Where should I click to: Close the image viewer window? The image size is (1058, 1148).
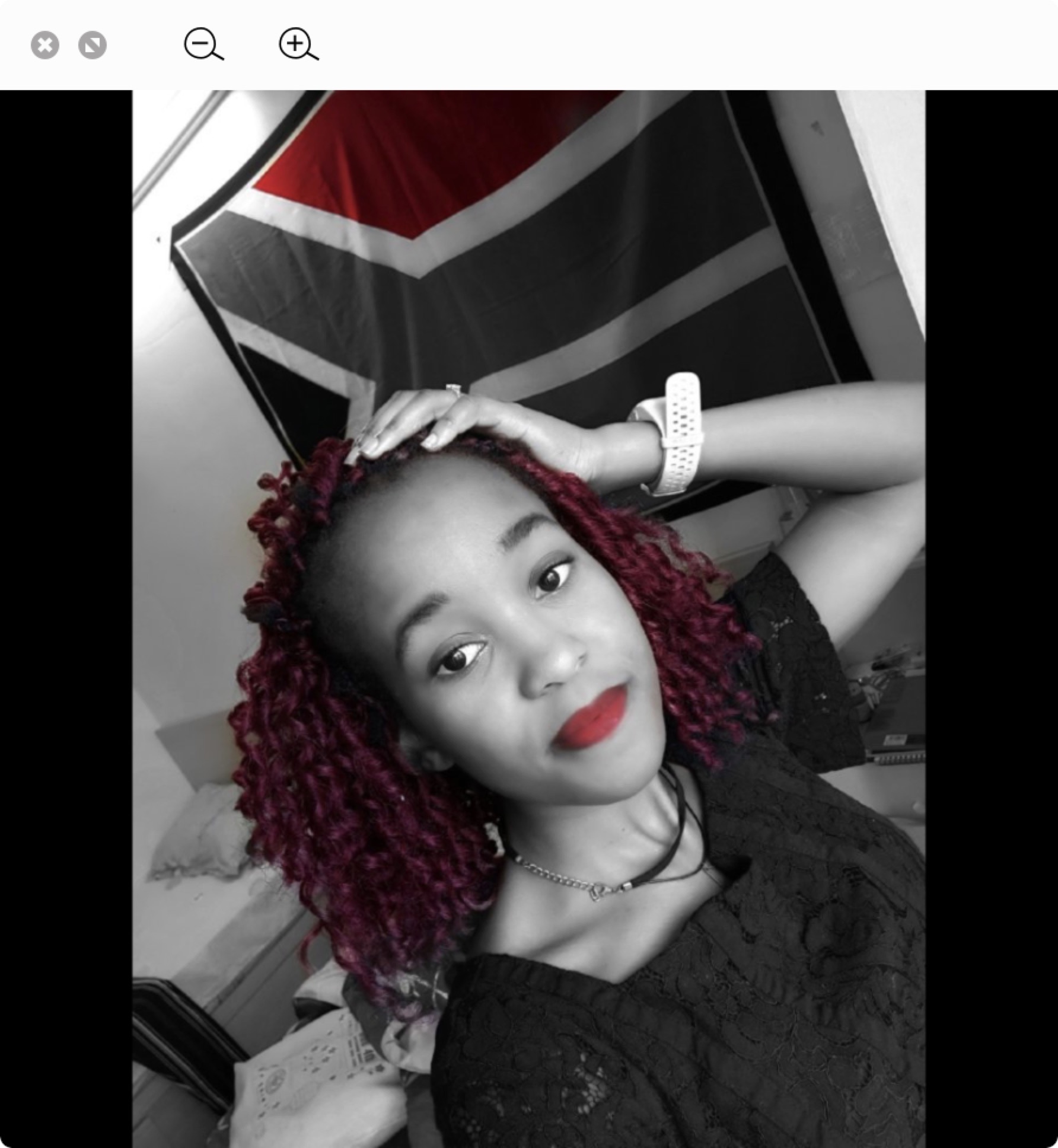point(45,46)
